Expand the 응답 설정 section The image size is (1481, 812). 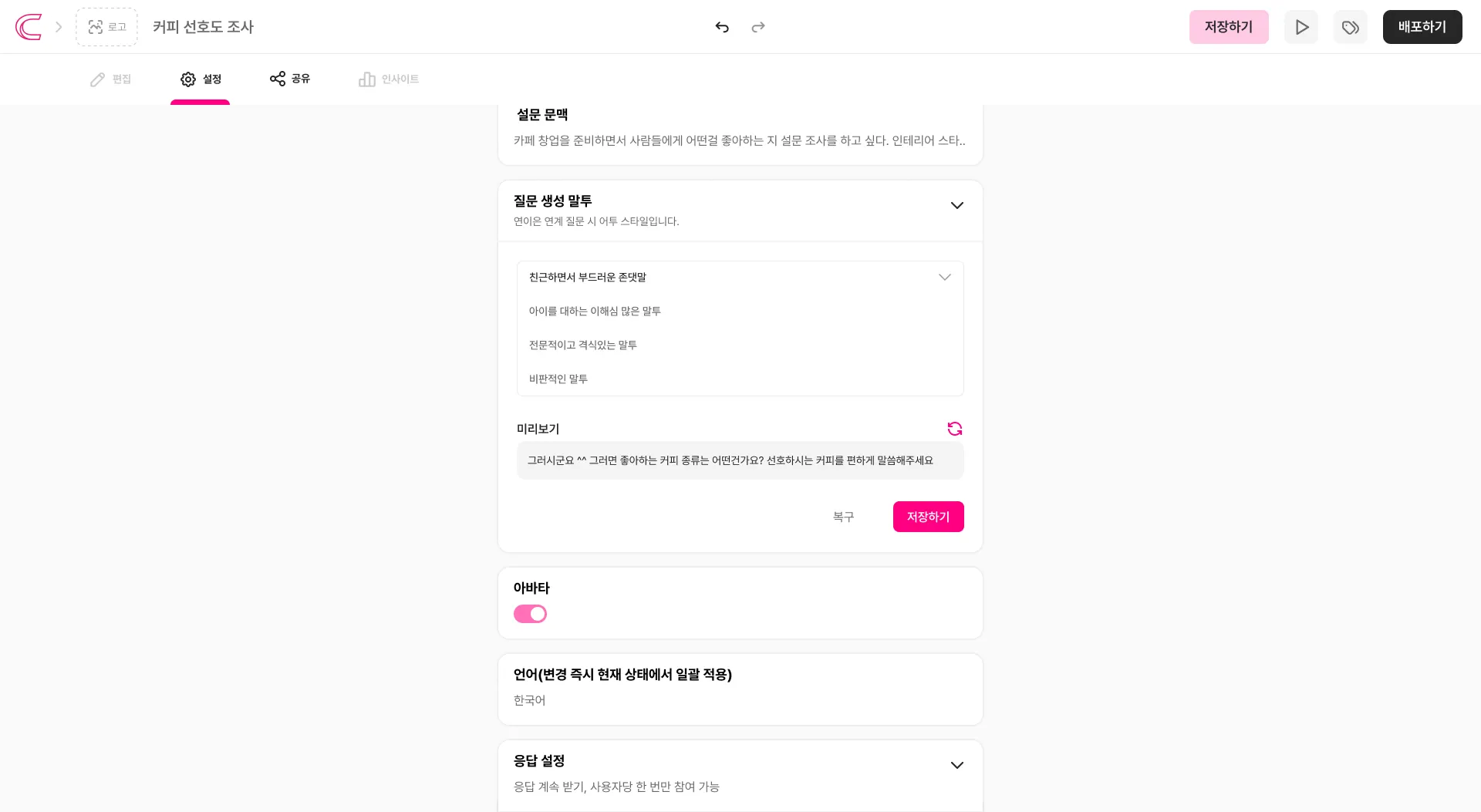[x=956, y=765]
